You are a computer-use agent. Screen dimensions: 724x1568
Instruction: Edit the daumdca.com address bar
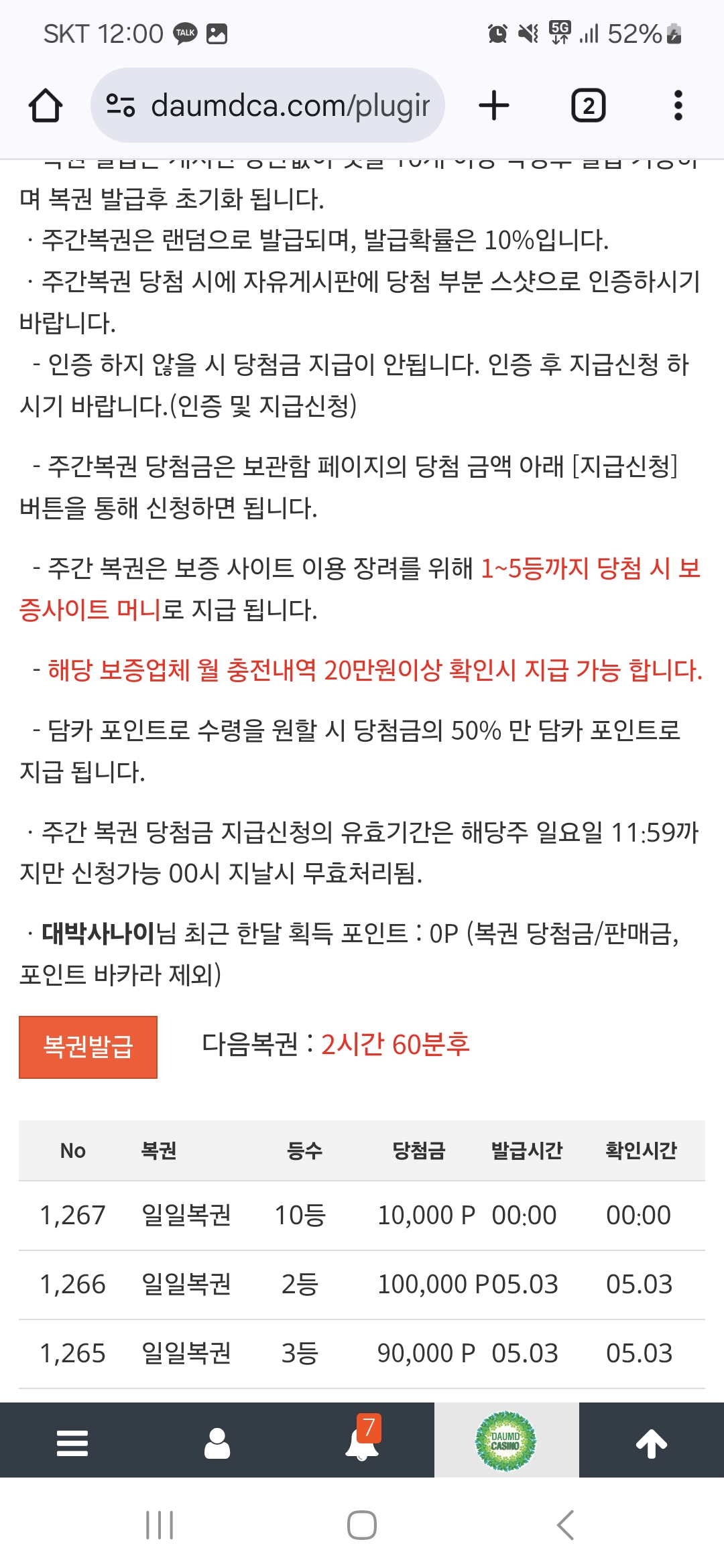(267, 105)
